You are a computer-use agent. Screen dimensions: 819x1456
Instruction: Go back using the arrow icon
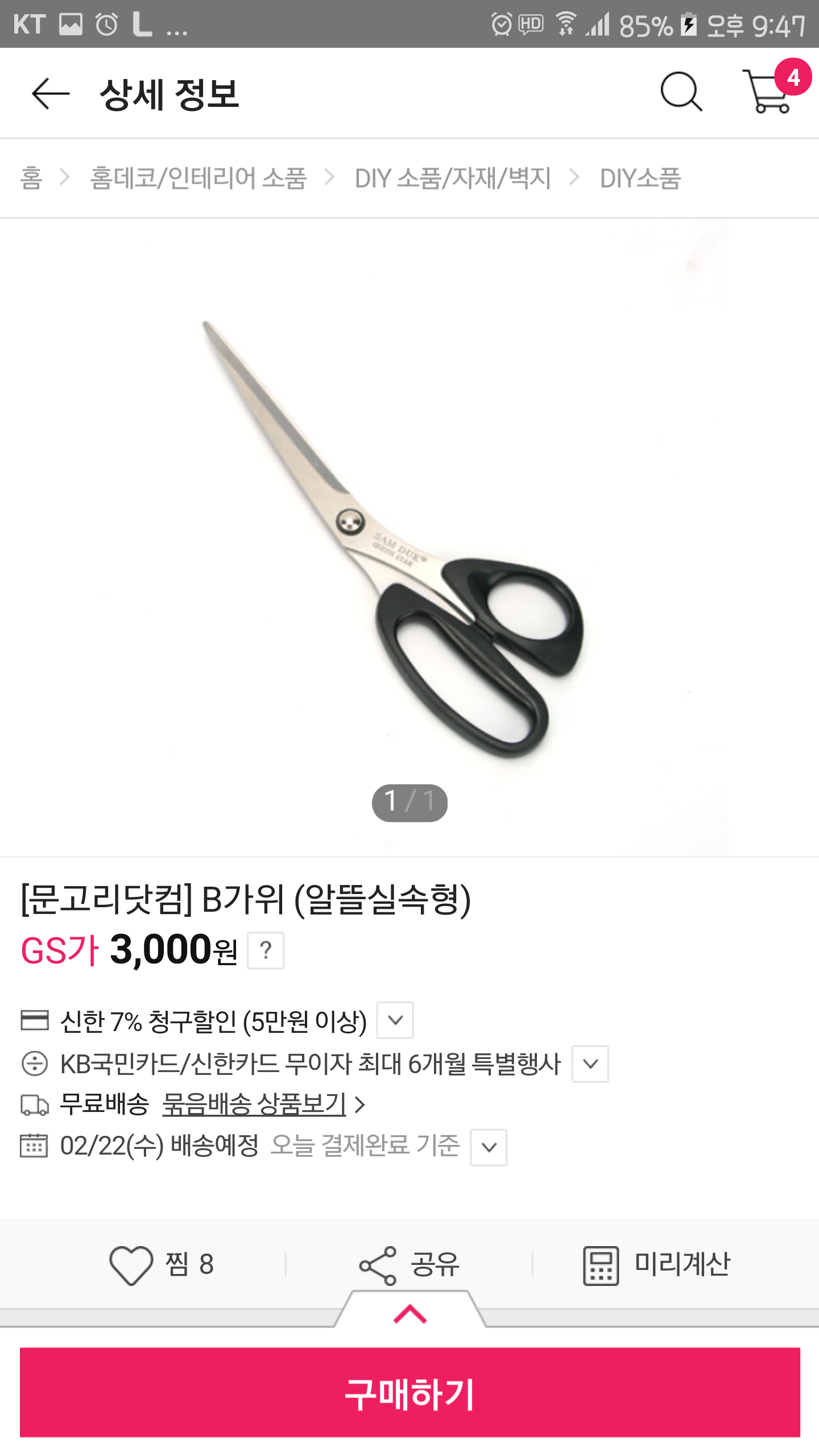tap(50, 93)
